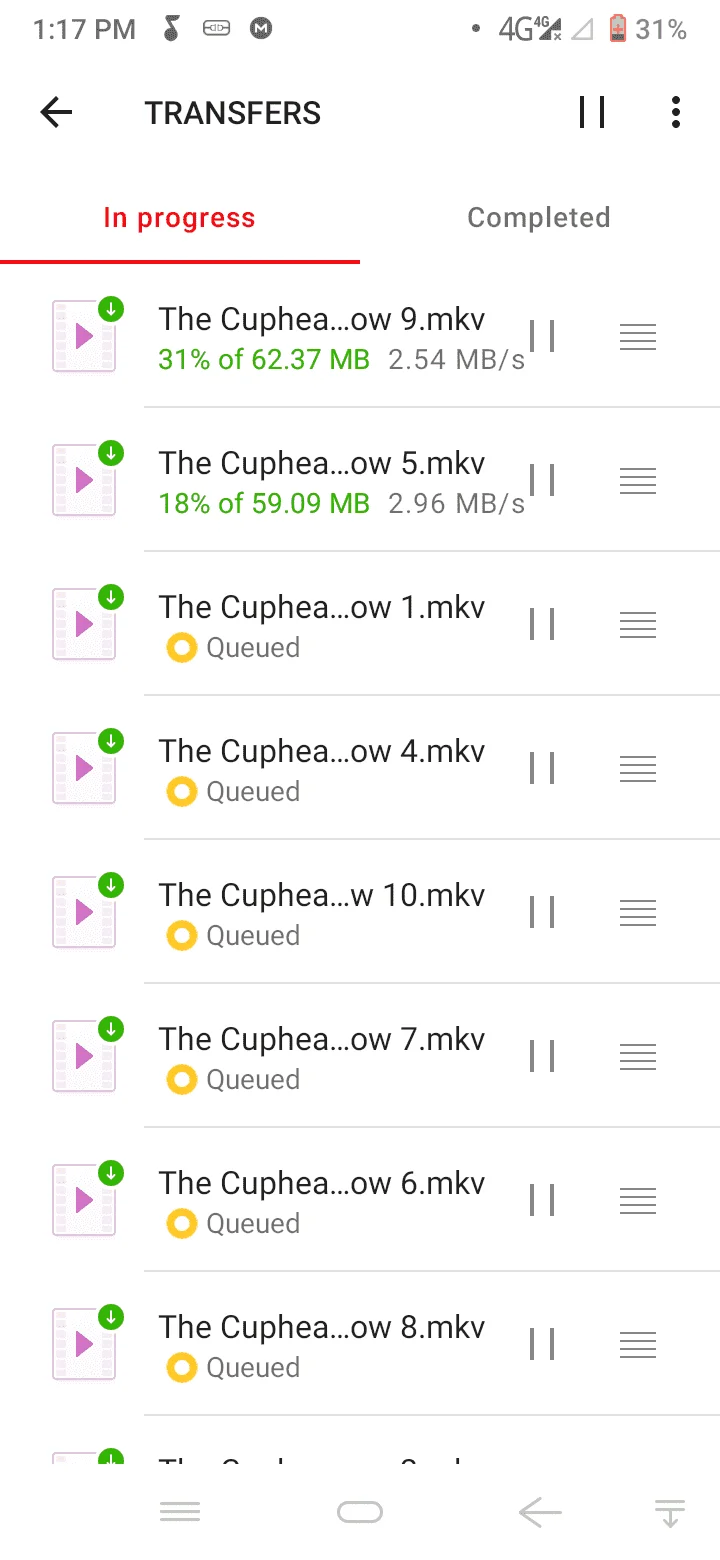Tap the system back arrow in navigation bar
Image resolution: width=720 pixels, height=1560 pixels.
click(540, 1513)
